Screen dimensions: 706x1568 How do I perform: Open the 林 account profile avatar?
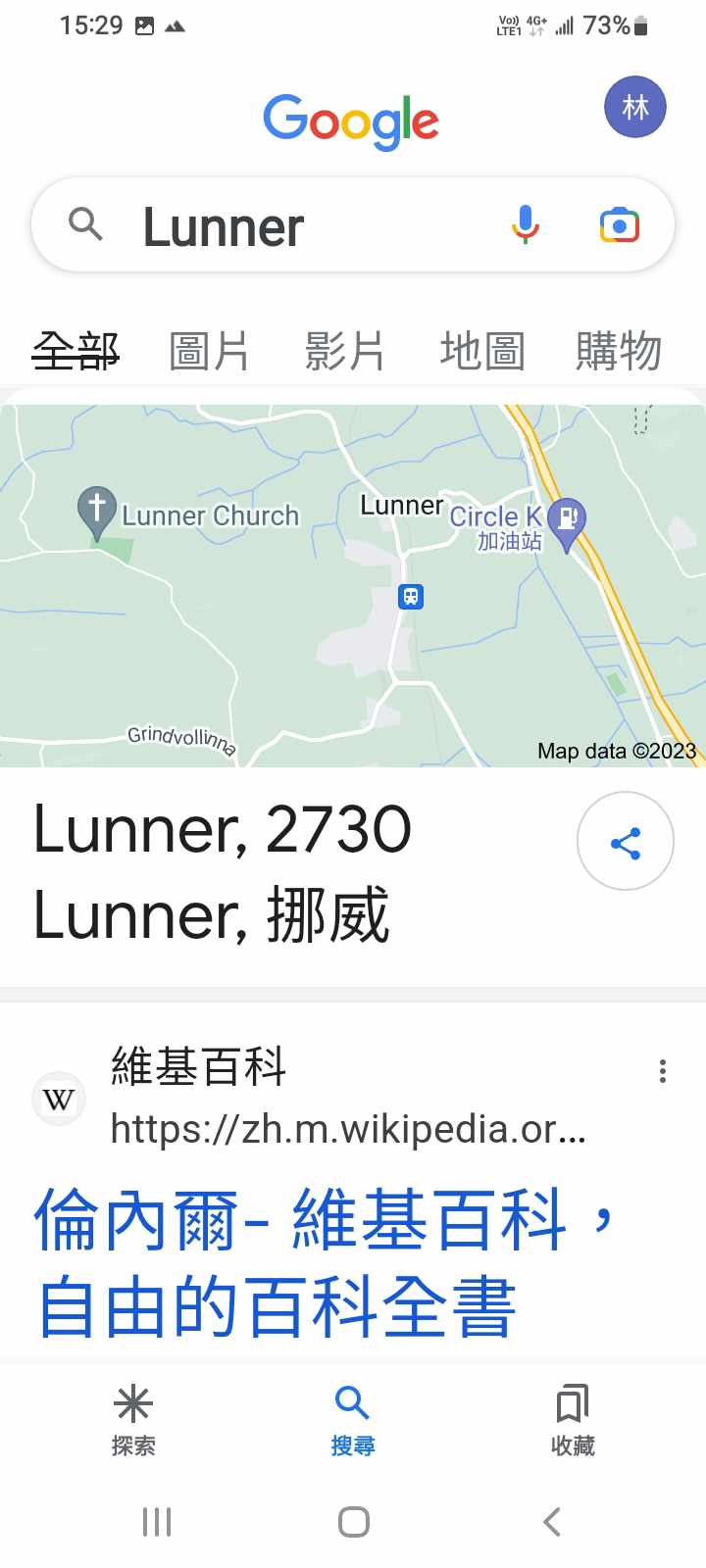(634, 107)
